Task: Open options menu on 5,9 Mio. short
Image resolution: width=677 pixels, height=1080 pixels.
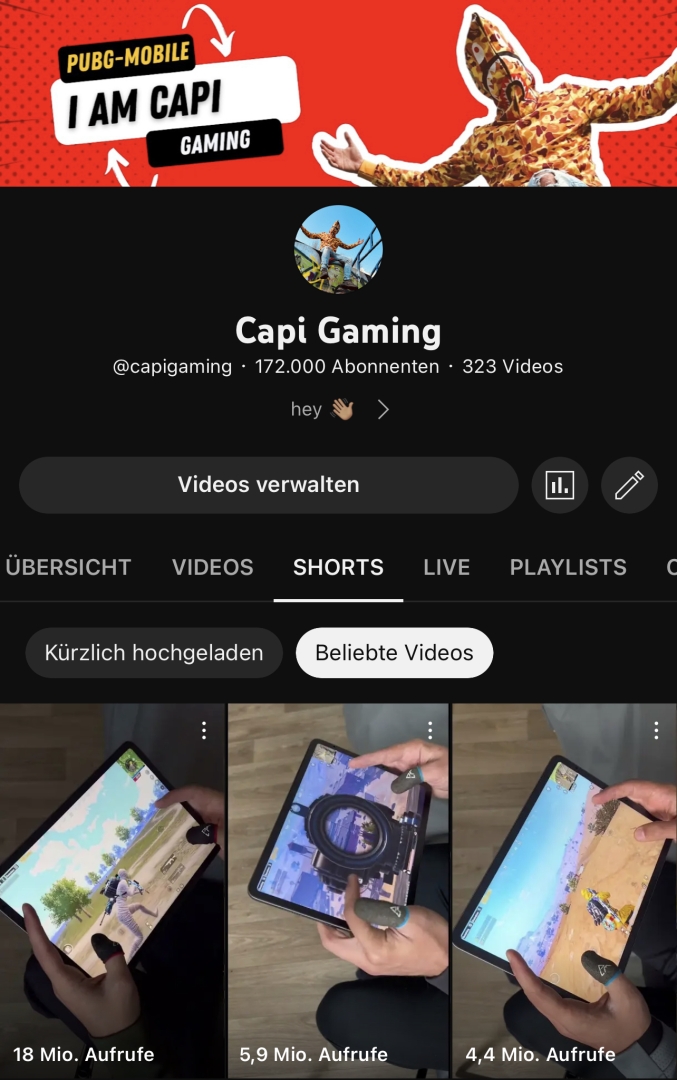Action: coord(430,731)
